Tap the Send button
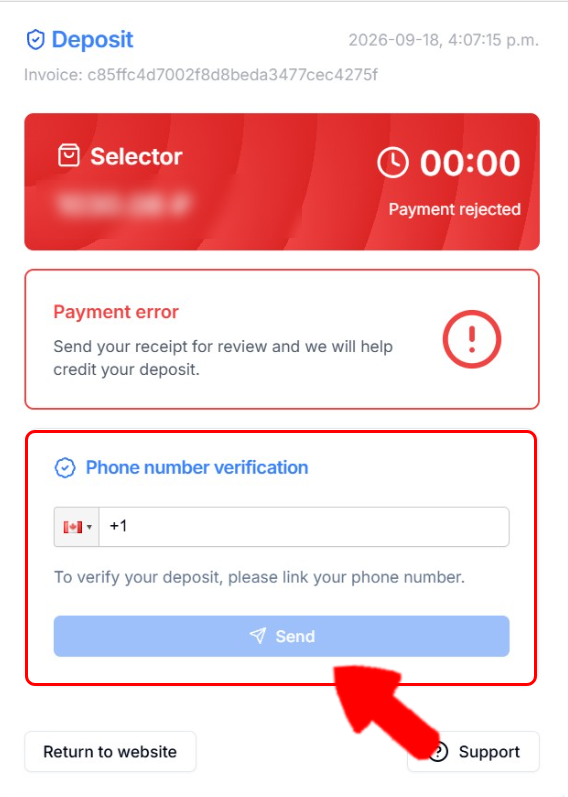This screenshot has width=568, height=797. click(281, 636)
